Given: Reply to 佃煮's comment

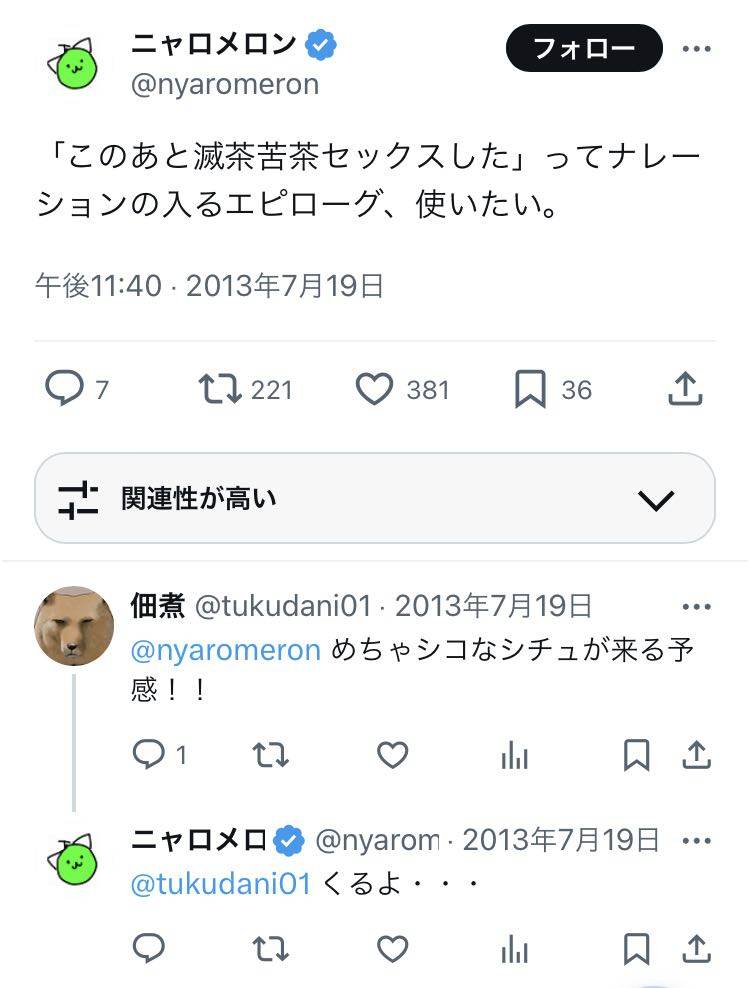Looking at the screenshot, I should (148, 755).
